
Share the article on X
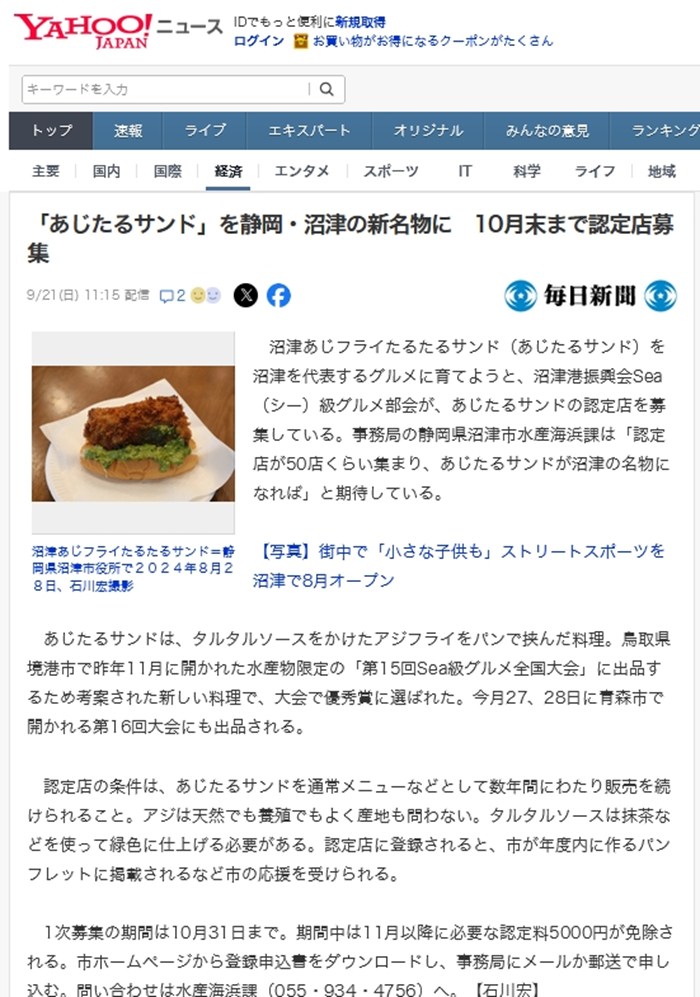(x=246, y=295)
